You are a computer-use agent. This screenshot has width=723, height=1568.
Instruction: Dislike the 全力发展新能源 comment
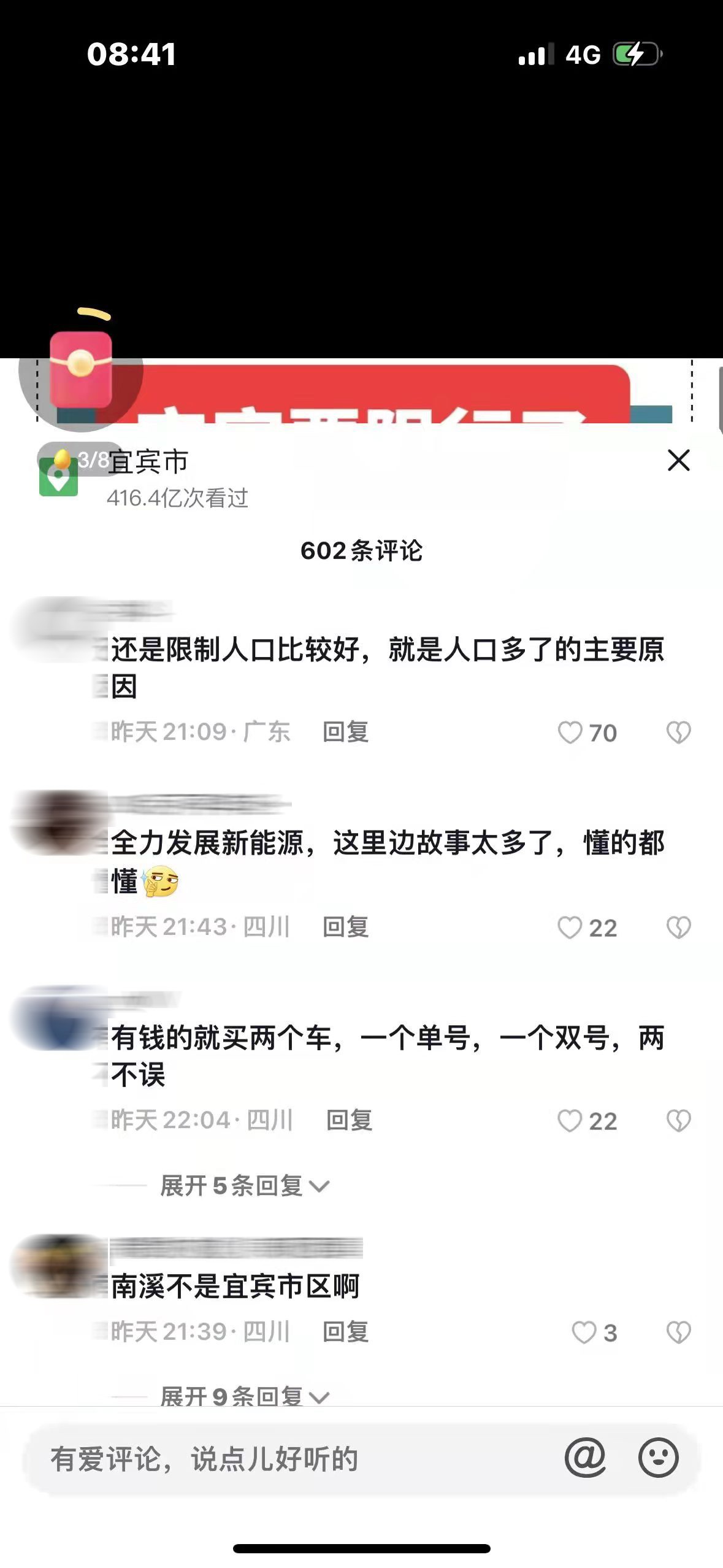678,928
